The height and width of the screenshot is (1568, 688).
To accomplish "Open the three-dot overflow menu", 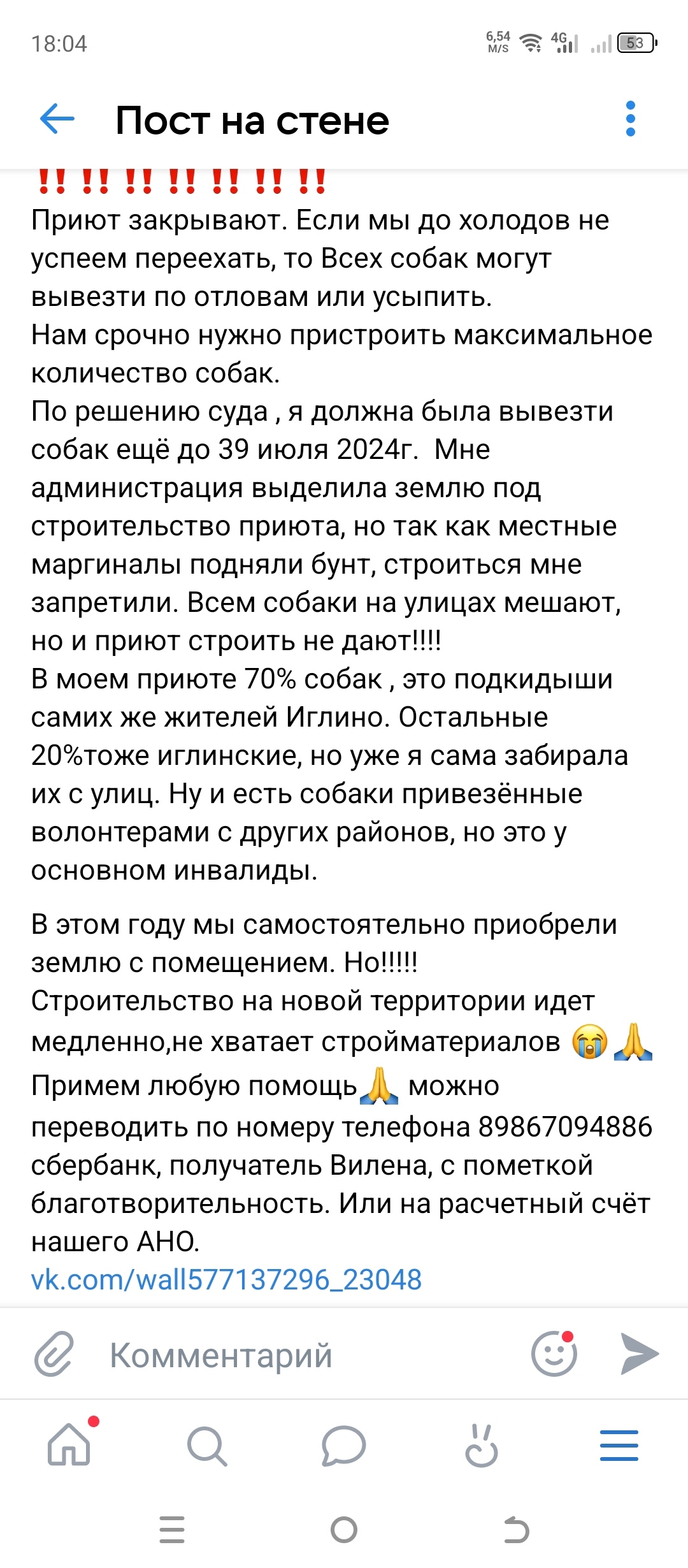I will point(630,119).
